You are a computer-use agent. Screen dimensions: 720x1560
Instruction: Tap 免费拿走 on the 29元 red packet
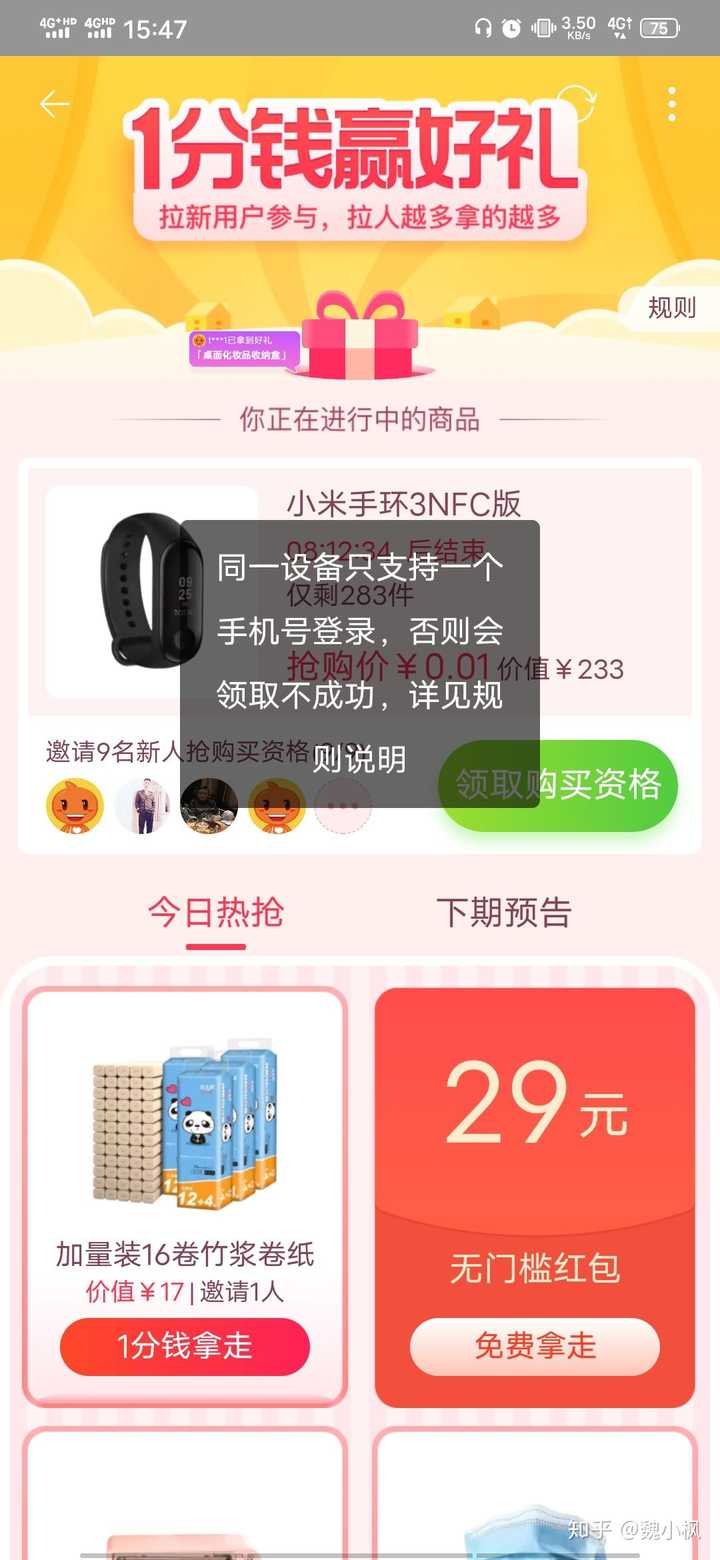pyautogui.click(x=534, y=1346)
